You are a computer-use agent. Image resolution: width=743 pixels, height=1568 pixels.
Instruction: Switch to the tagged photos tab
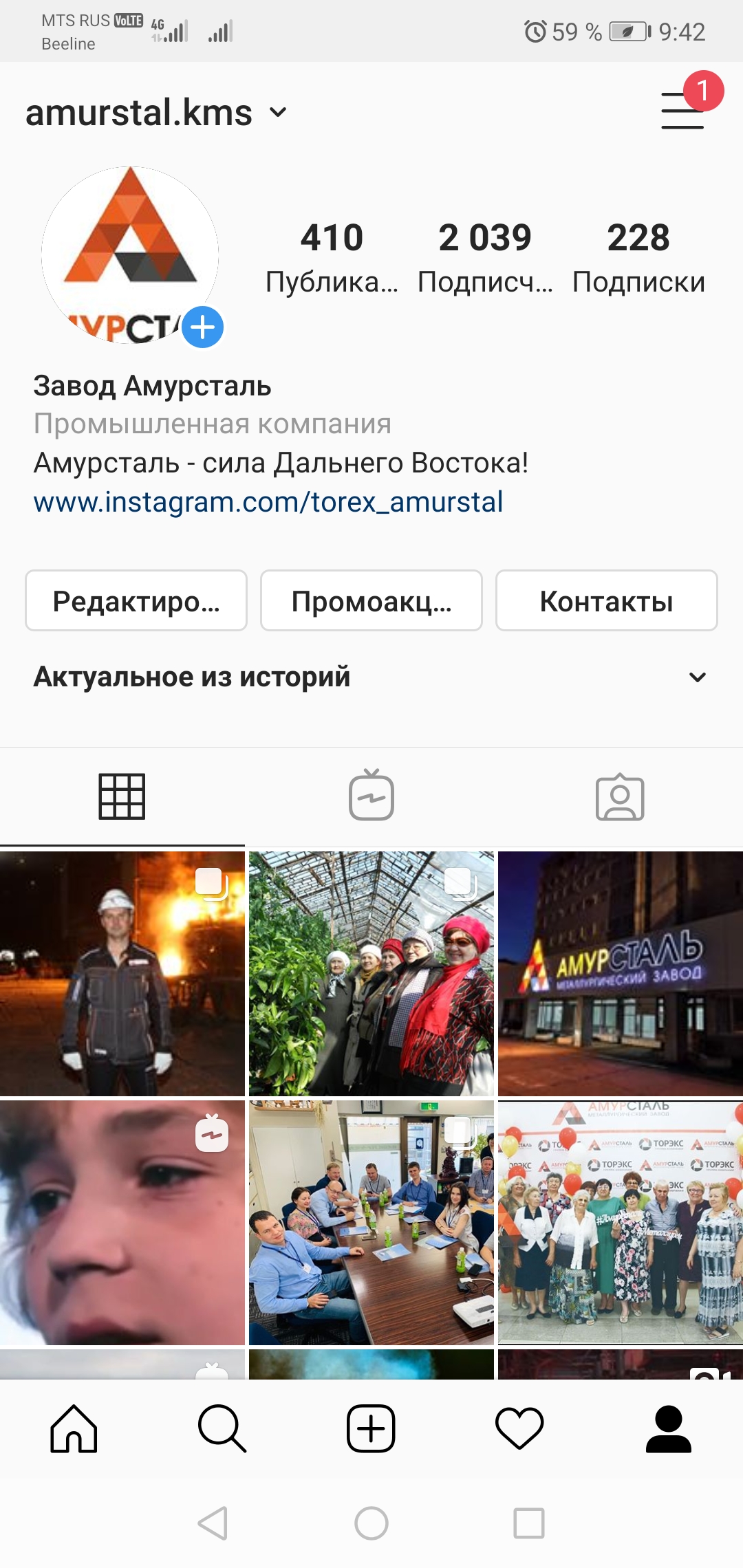click(x=620, y=796)
